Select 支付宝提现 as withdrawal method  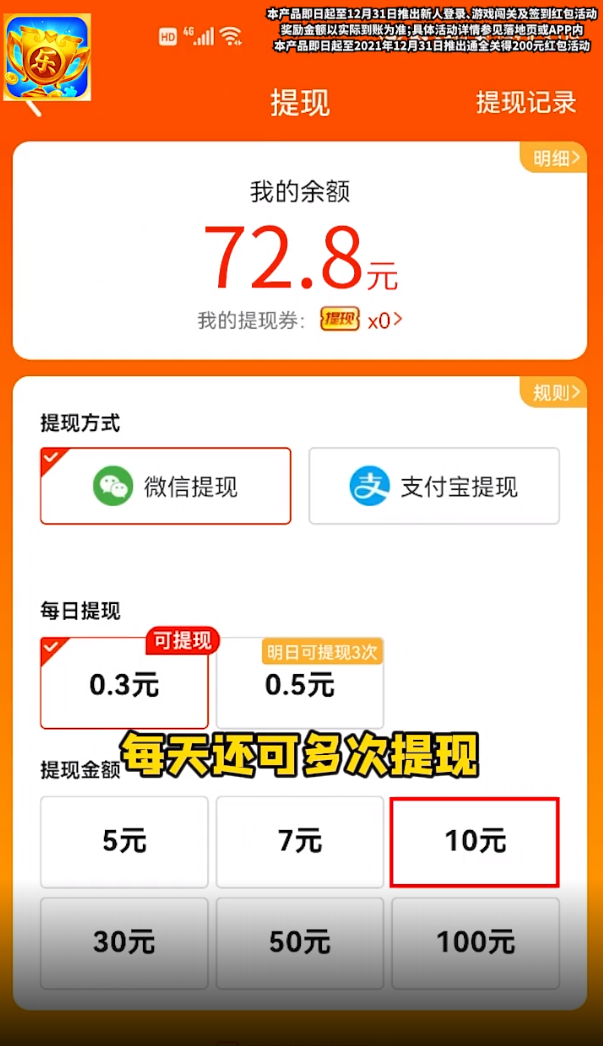(x=434, y=486)
